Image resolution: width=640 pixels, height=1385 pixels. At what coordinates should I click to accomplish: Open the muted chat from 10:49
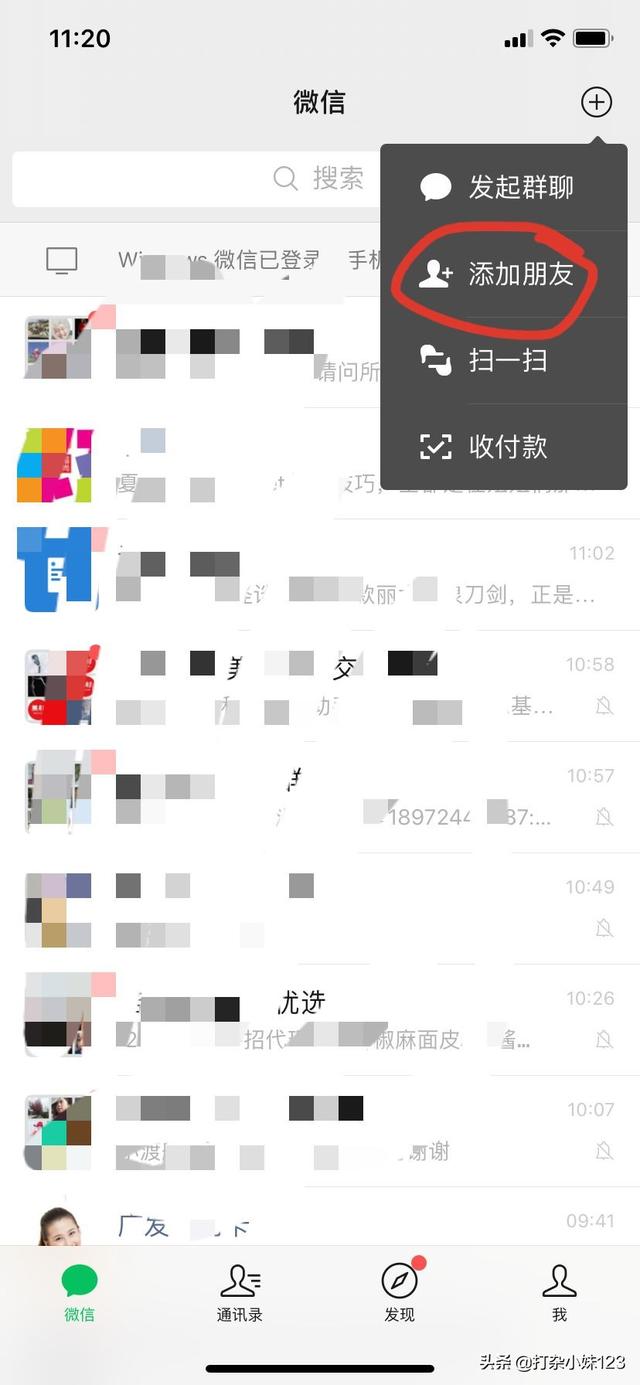(320, 908)
